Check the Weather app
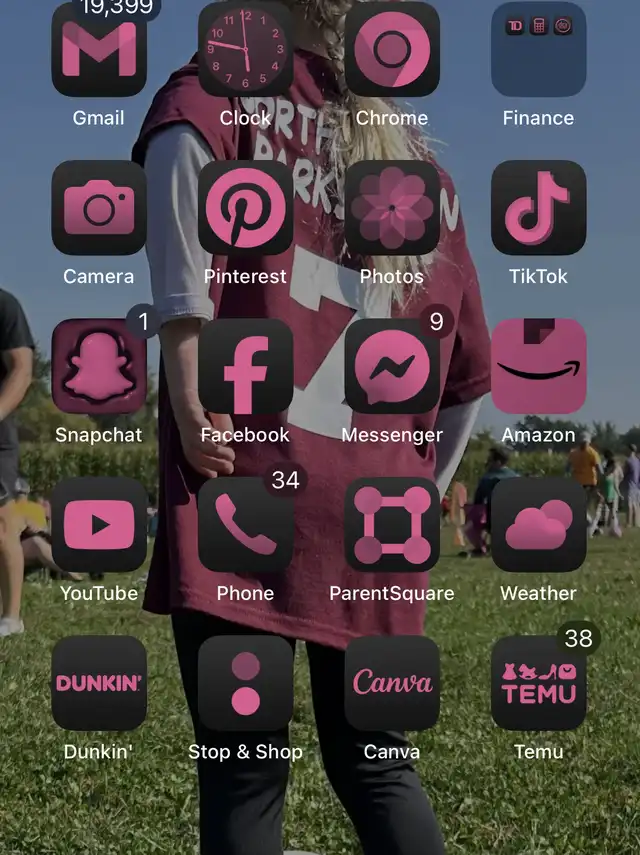Image resolution: width=640 pixels, height=855 pixels. pos(538,524)
